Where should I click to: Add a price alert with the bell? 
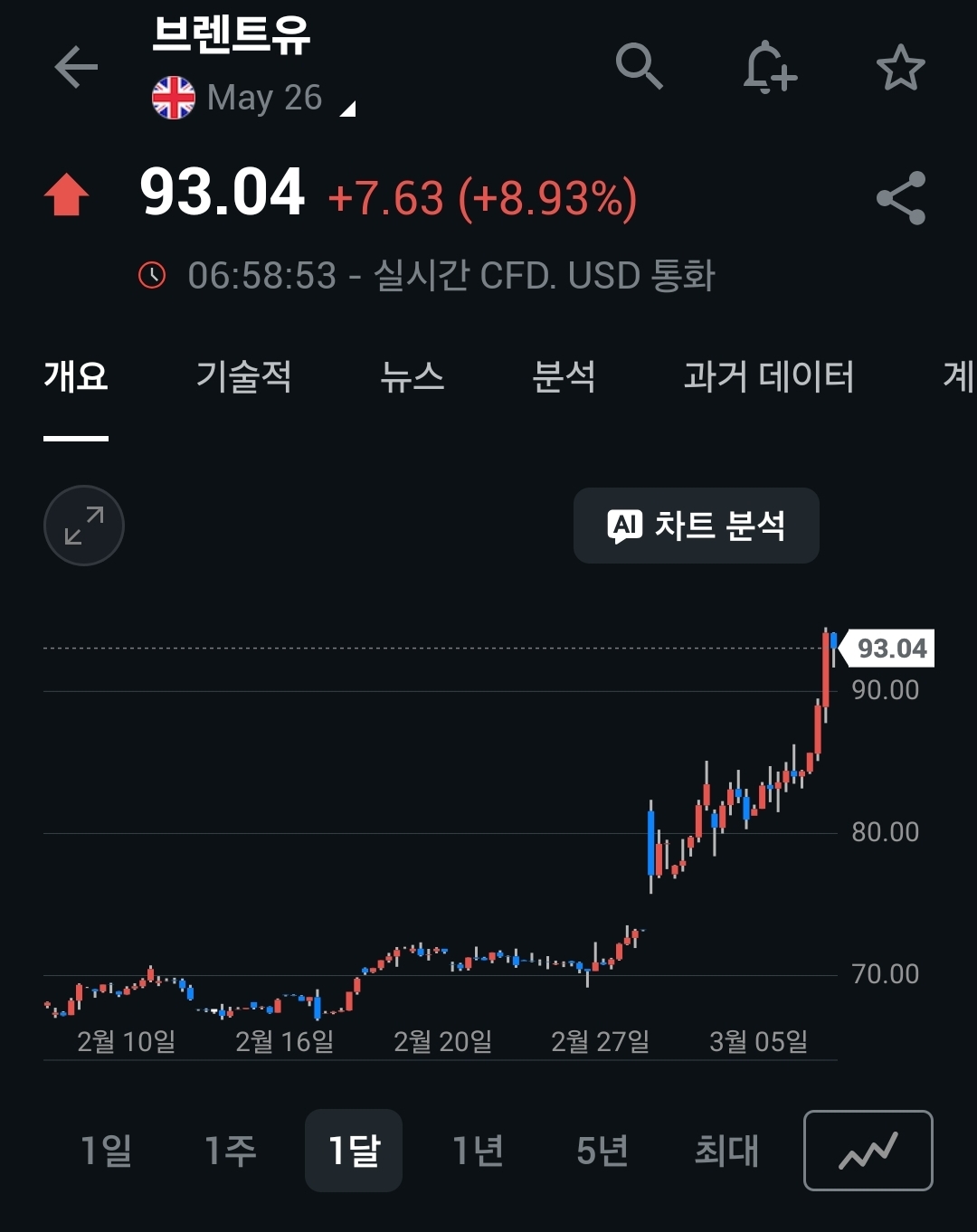(x=769, y=67)
